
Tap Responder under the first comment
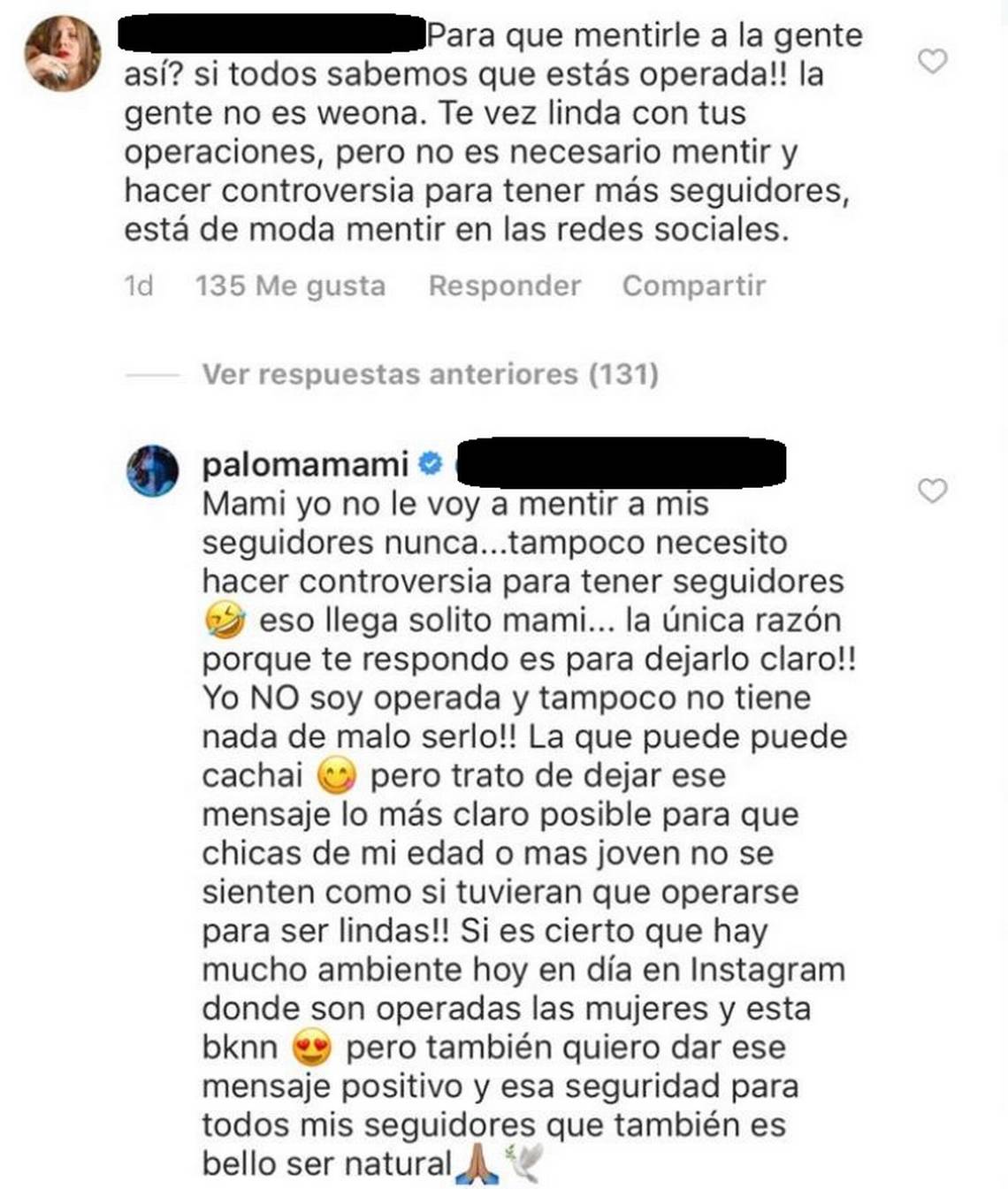[504, 286]
